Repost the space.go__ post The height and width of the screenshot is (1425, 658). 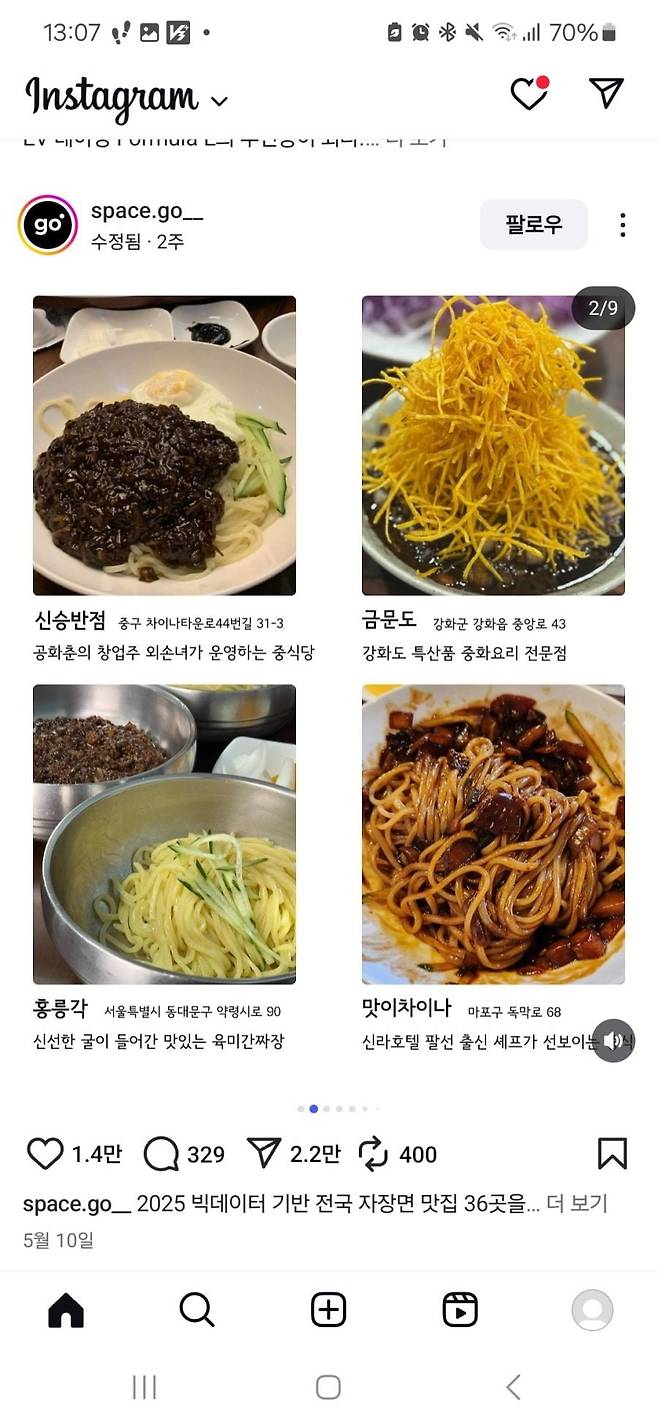coord(373,1154)
